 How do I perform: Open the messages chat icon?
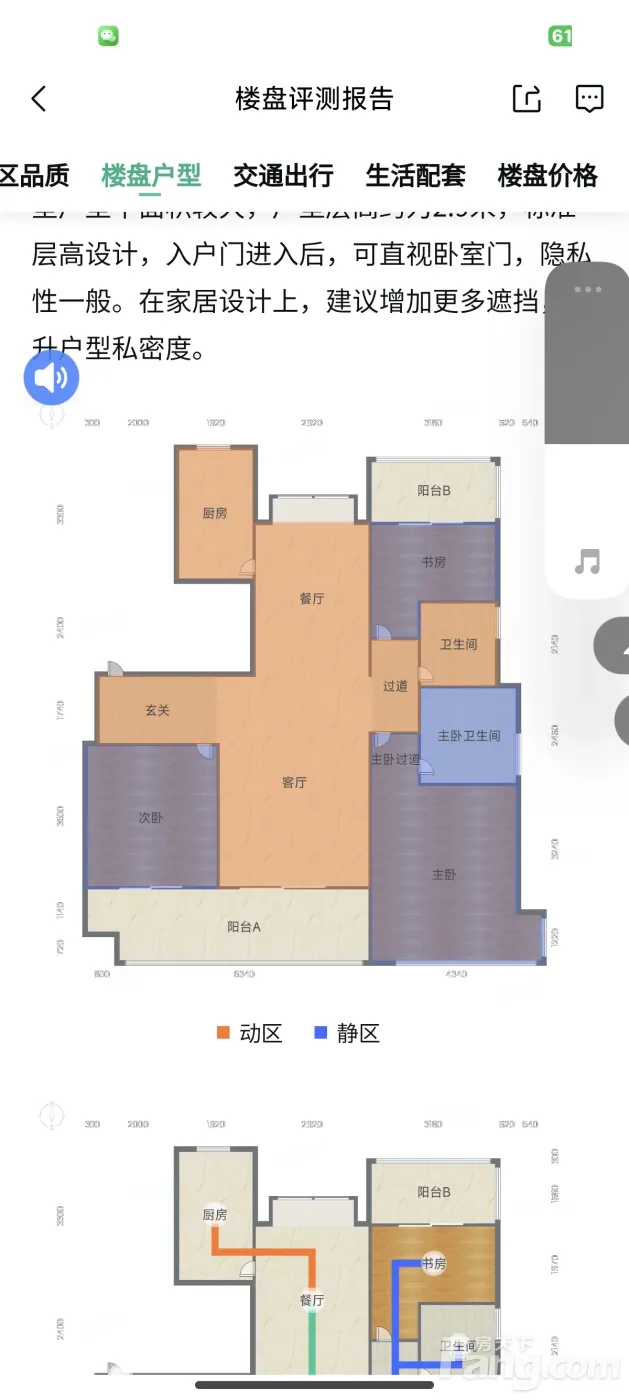pyautogui.click(x=590, y=98)
